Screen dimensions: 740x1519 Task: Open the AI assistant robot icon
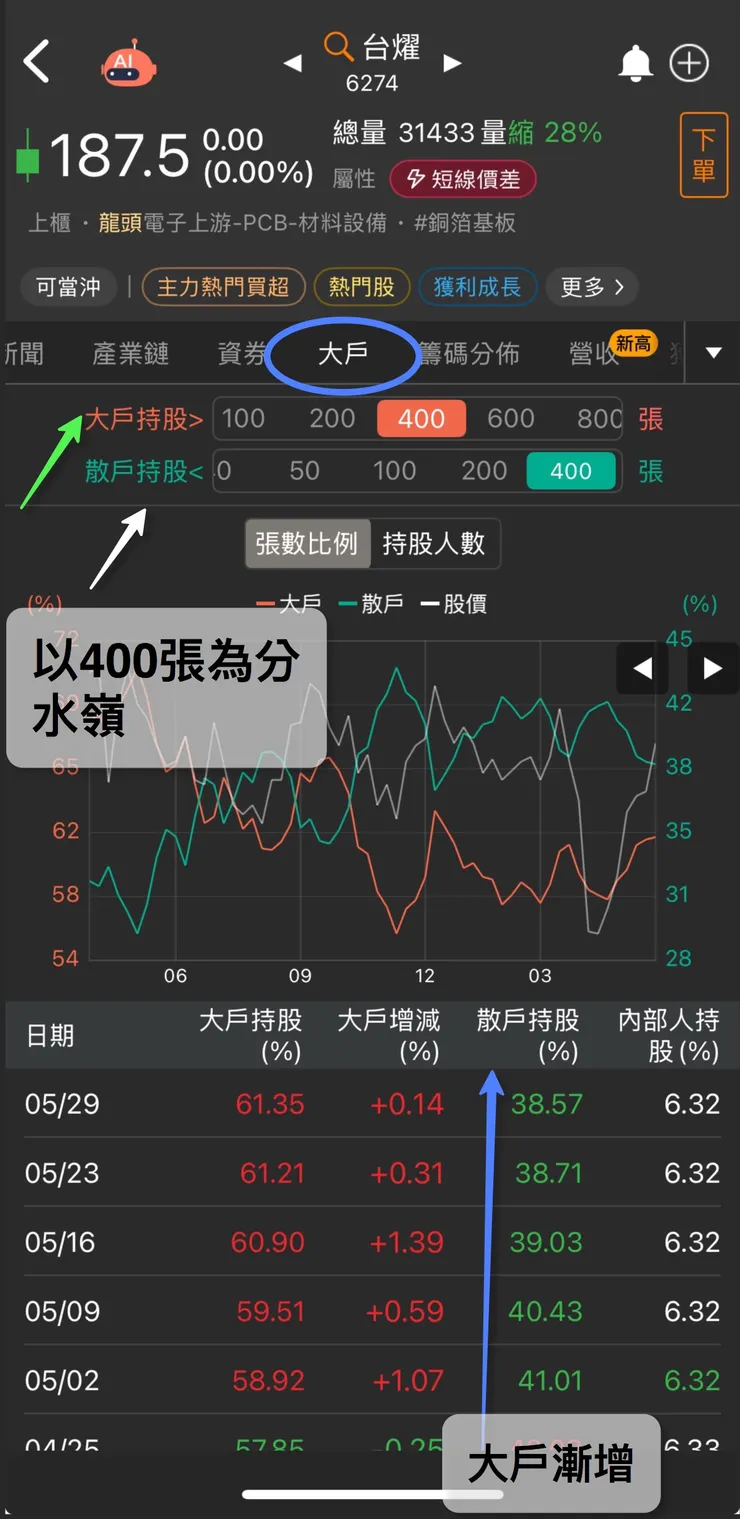pyautogui.click(x=128, y=62)
